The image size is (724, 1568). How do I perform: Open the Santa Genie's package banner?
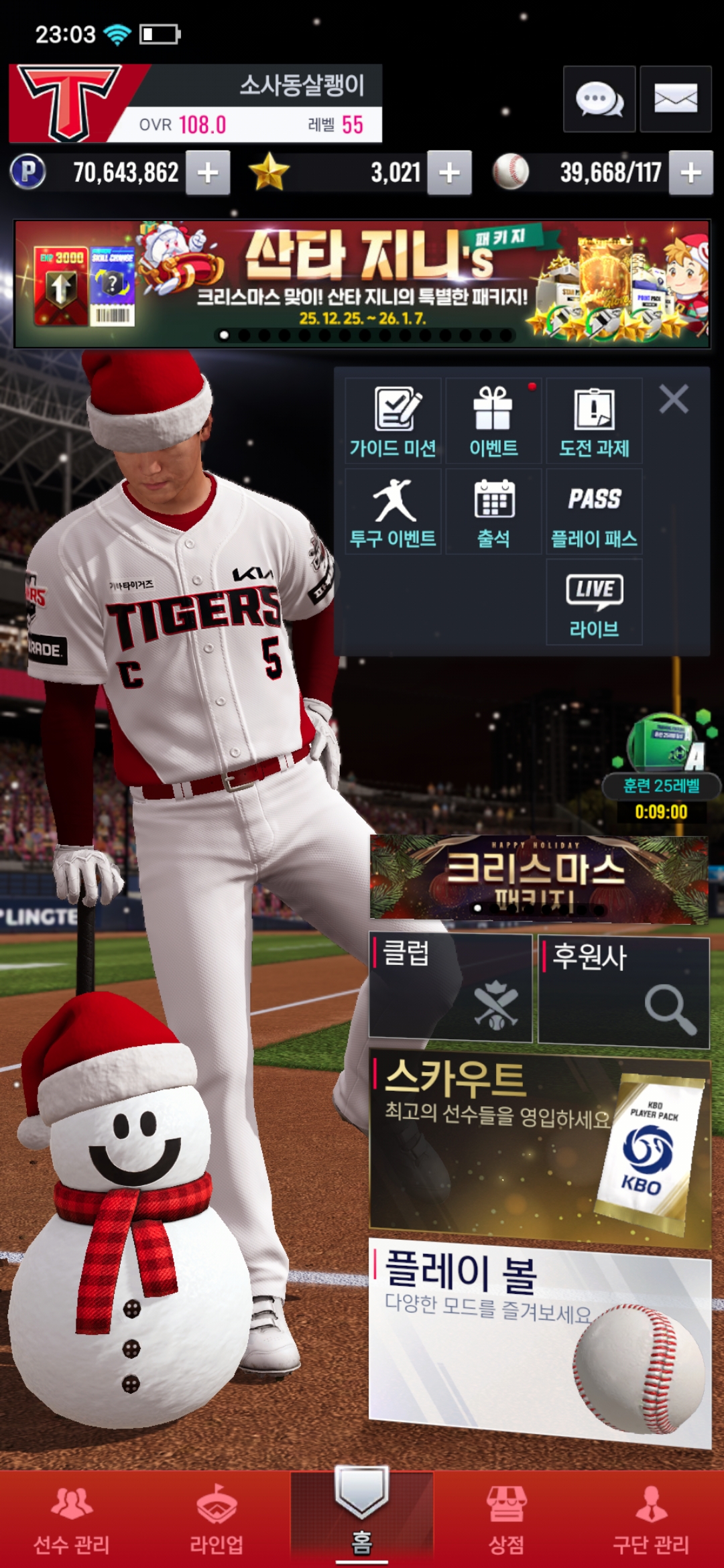tap(362, 283)
